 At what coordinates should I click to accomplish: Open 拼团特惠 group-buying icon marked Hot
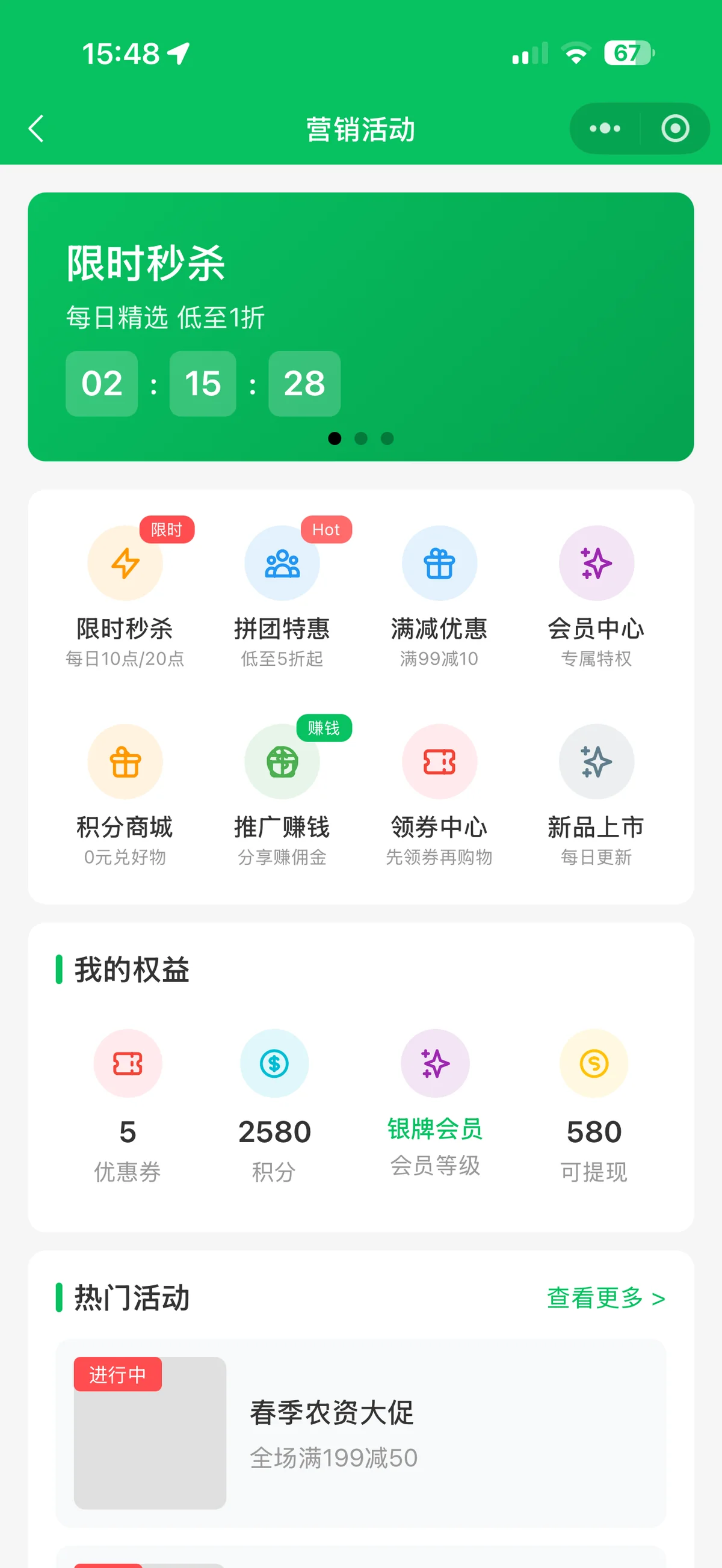coord(282,562)
